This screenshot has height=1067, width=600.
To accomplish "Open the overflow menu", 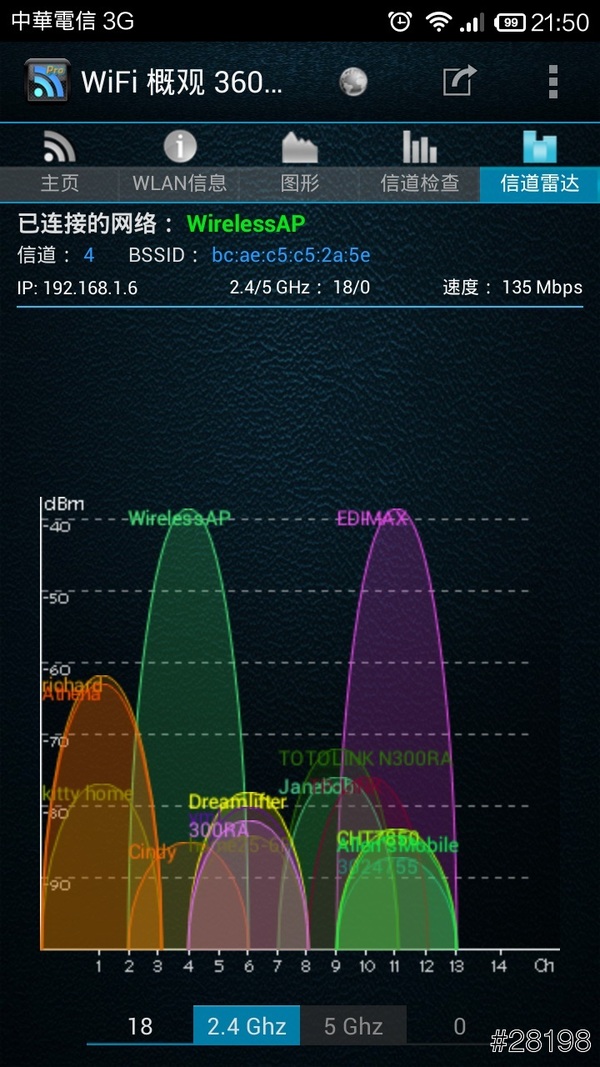I will pyautogui.click(x=552, y=81).
